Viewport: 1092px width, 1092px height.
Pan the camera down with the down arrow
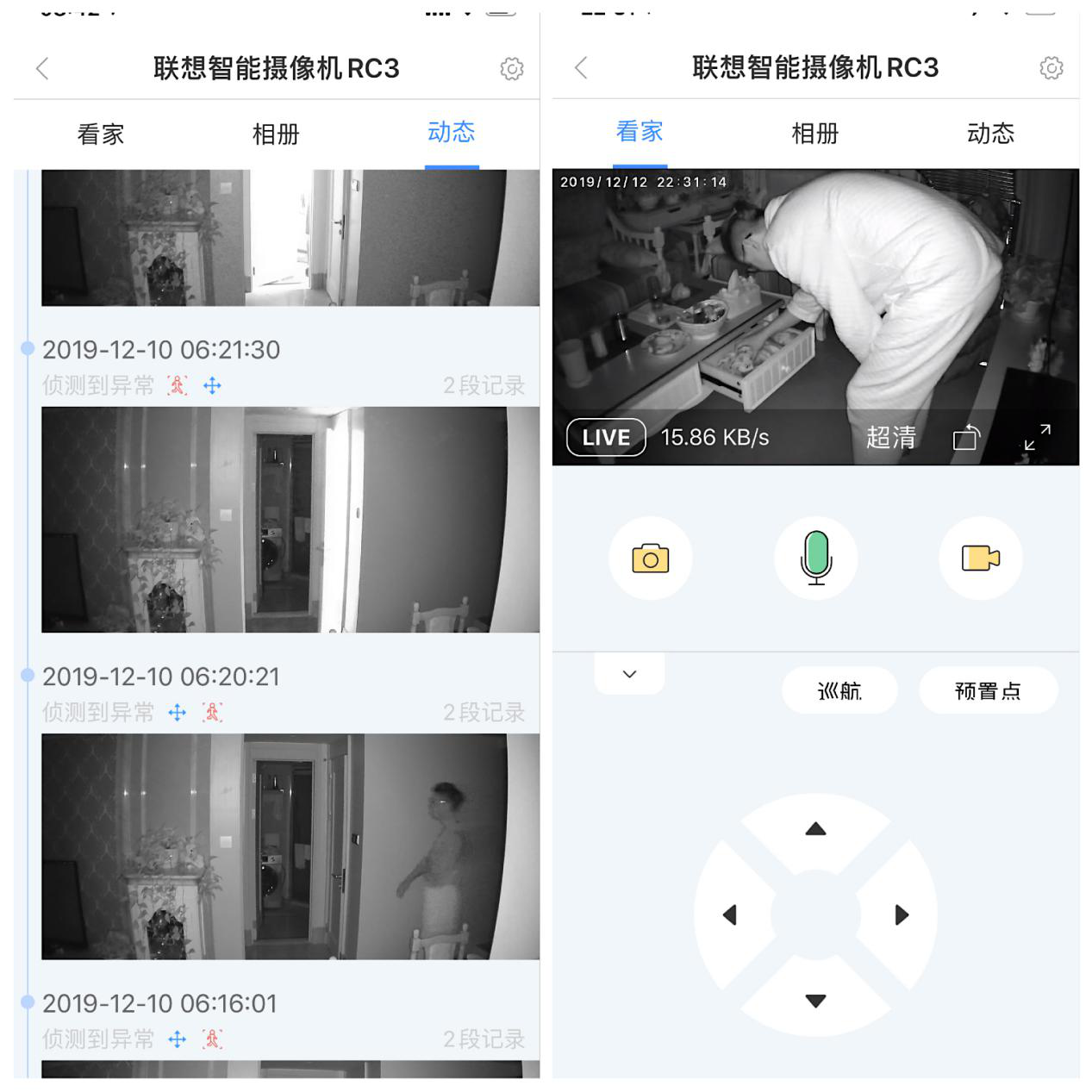pyautogui.click(x=815, y=1001)
